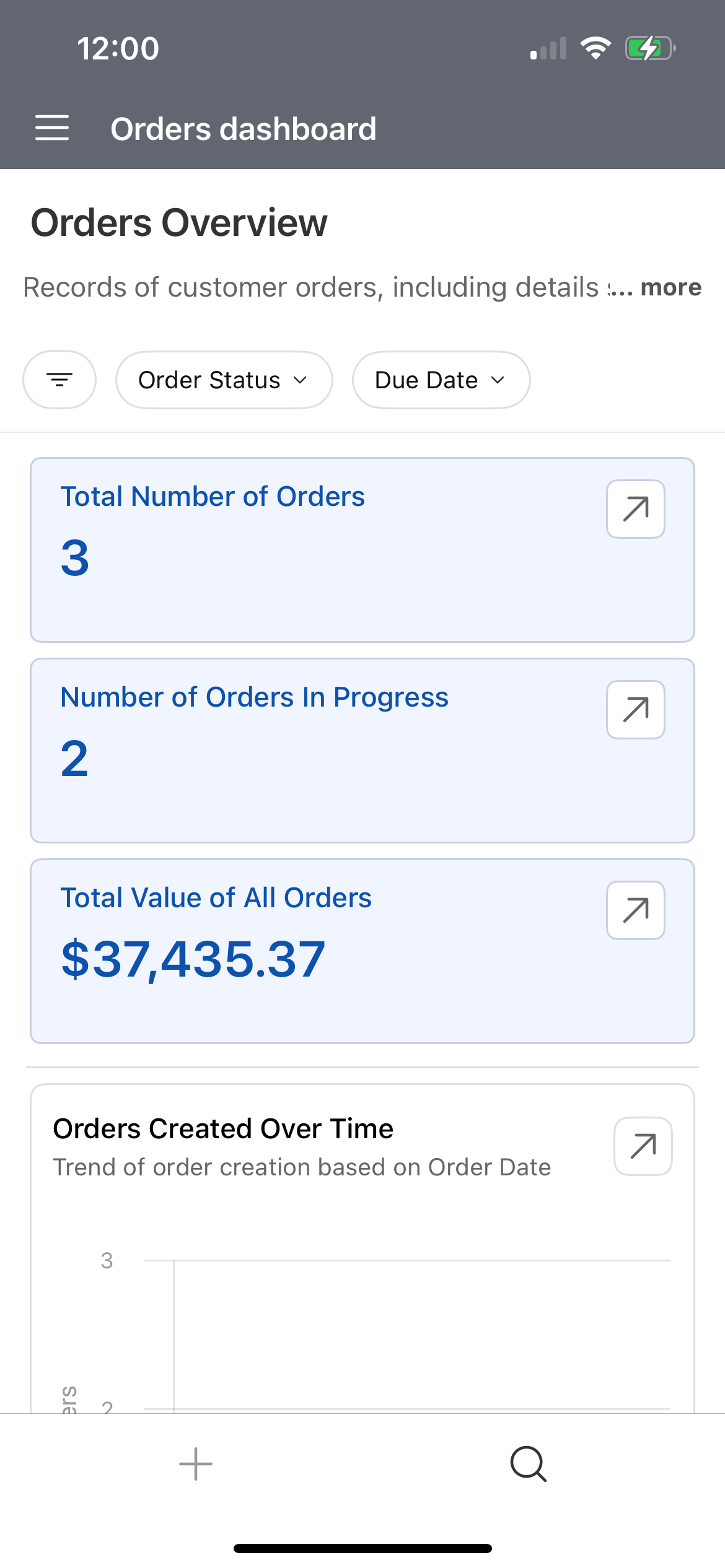The width and height of the screenshot is (725, 1568).
Task: Open the filter options icon
Action: 59,380
